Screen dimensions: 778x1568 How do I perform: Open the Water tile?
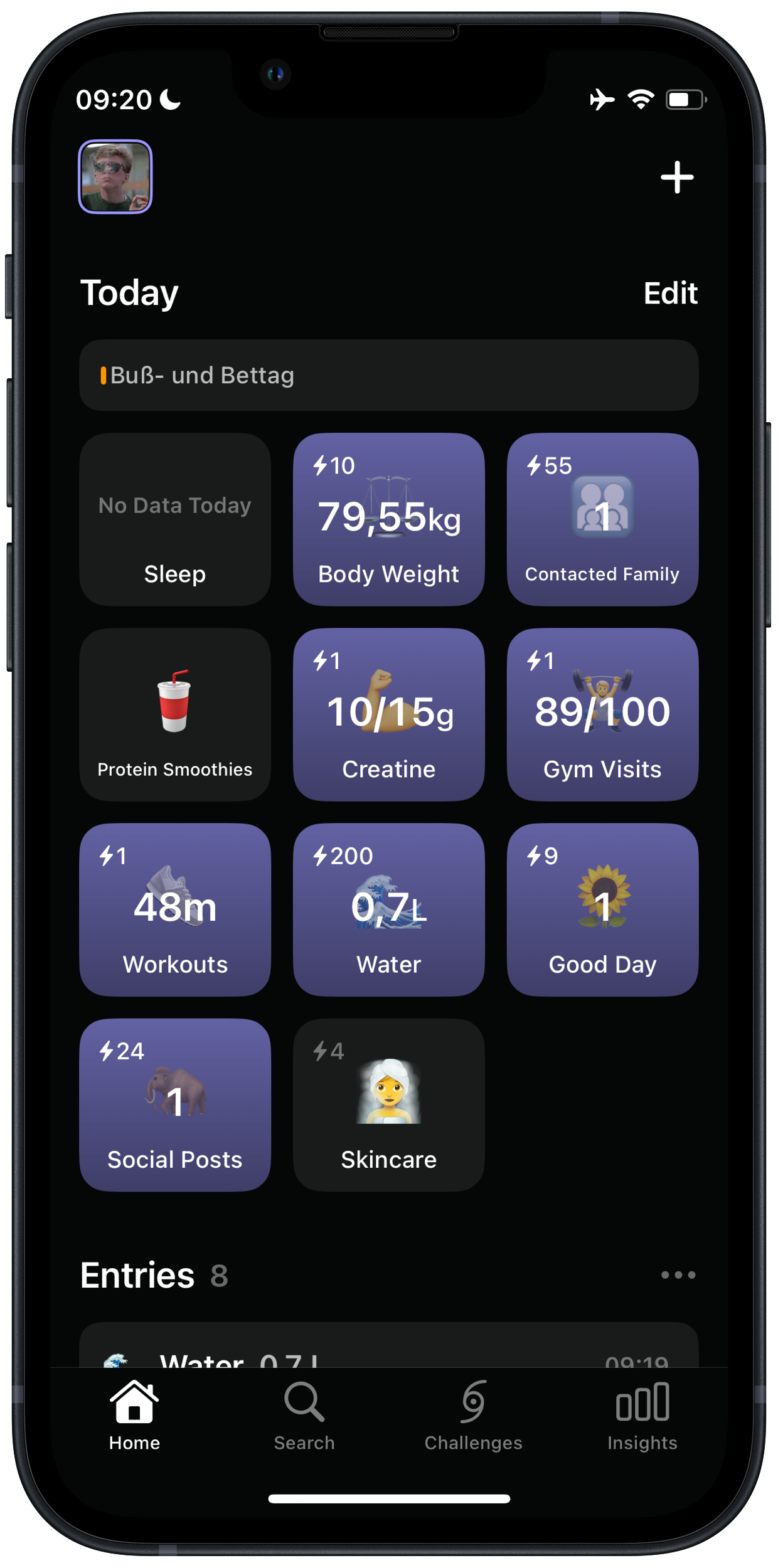point(388,909)
